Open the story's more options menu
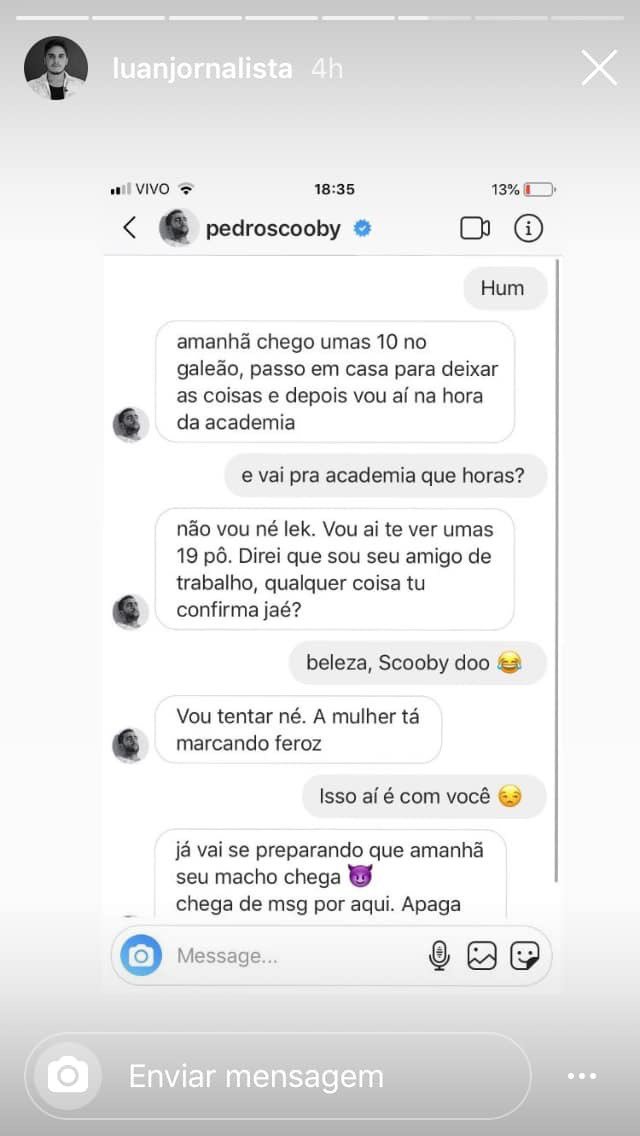This screenshot has width=640, height=1136. click(x=581, y=1076)
